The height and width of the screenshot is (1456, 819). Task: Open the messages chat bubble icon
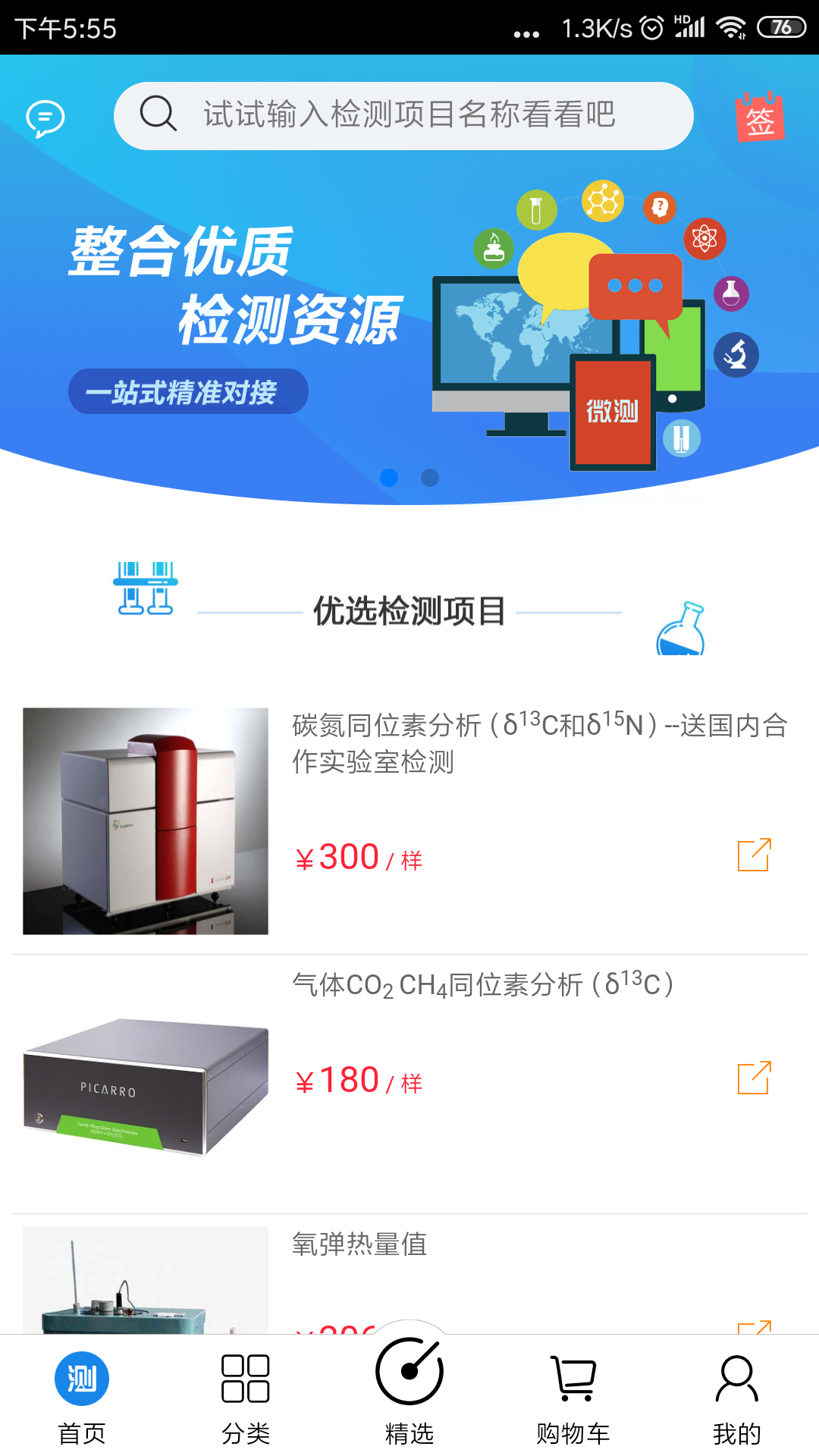[45, 118]
